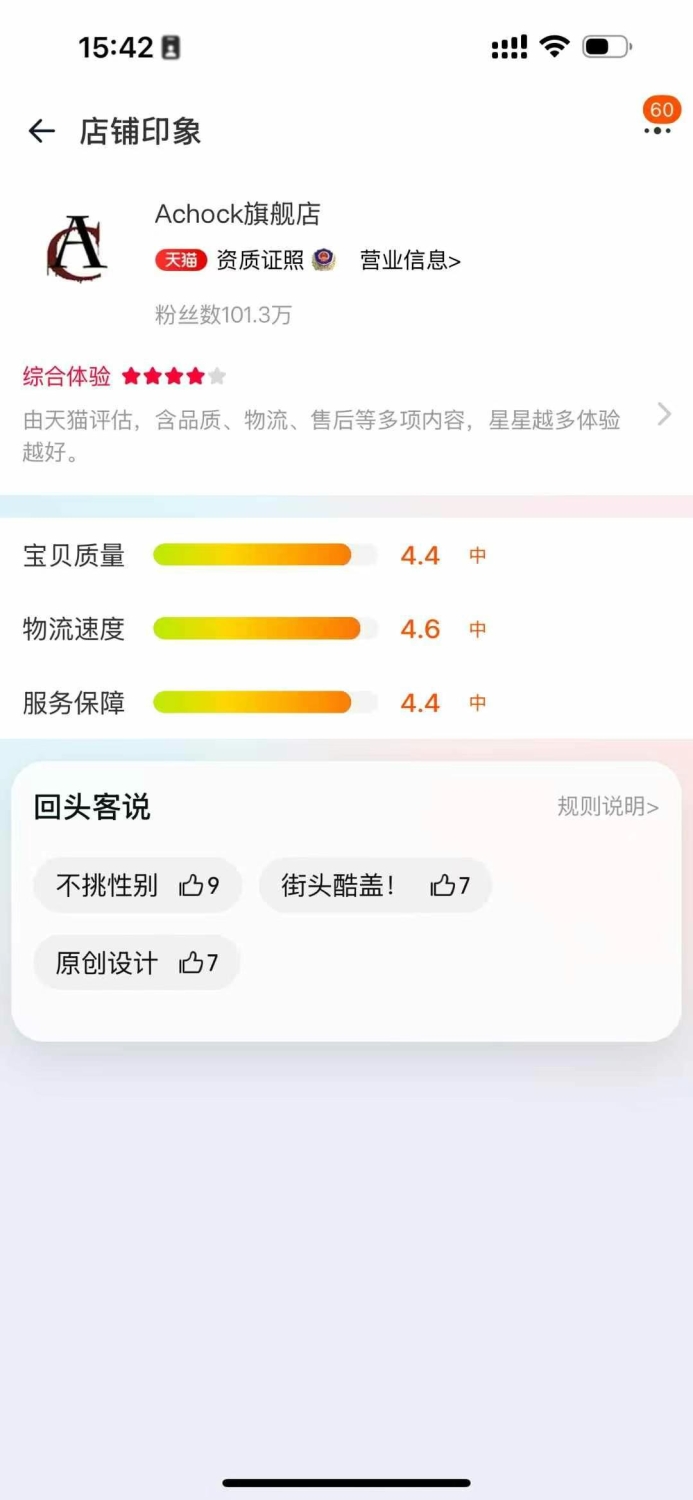Go back using the arrow icon
This screenshot has width=693, height=1500.
pyautogui.click(x=41, y=131)
